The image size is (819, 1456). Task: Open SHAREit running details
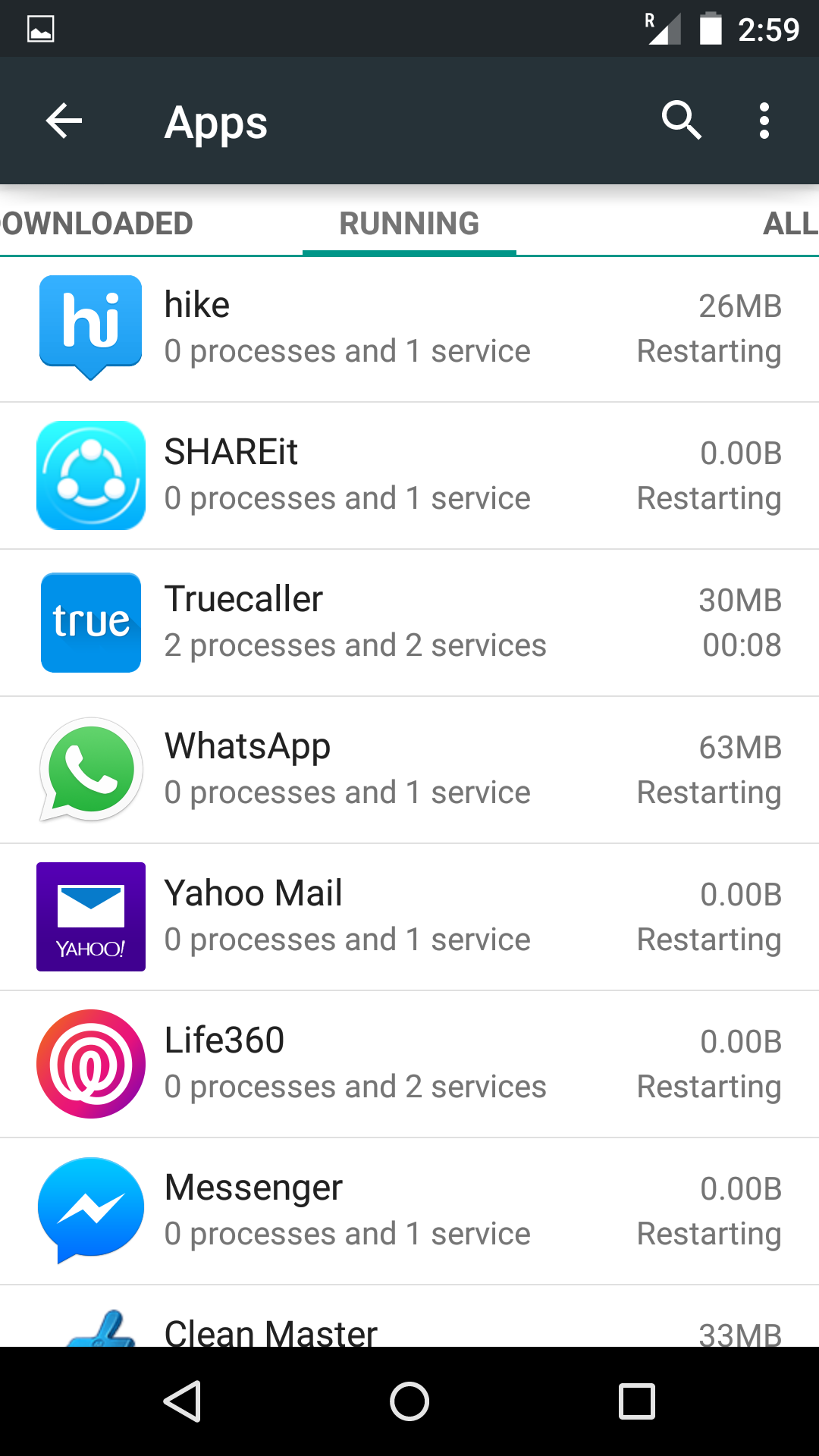point(409,475)
